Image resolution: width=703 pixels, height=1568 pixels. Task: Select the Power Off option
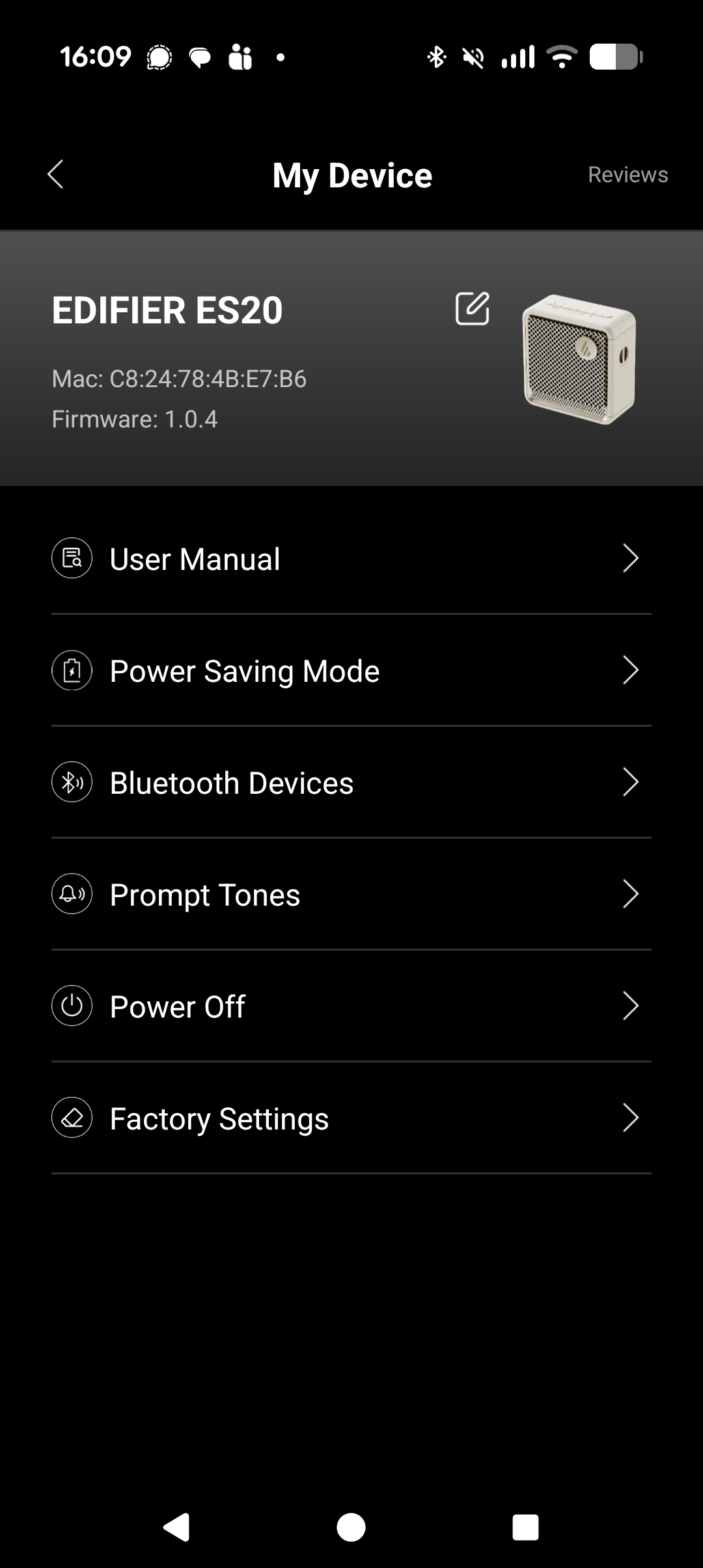coord(351,1007)
